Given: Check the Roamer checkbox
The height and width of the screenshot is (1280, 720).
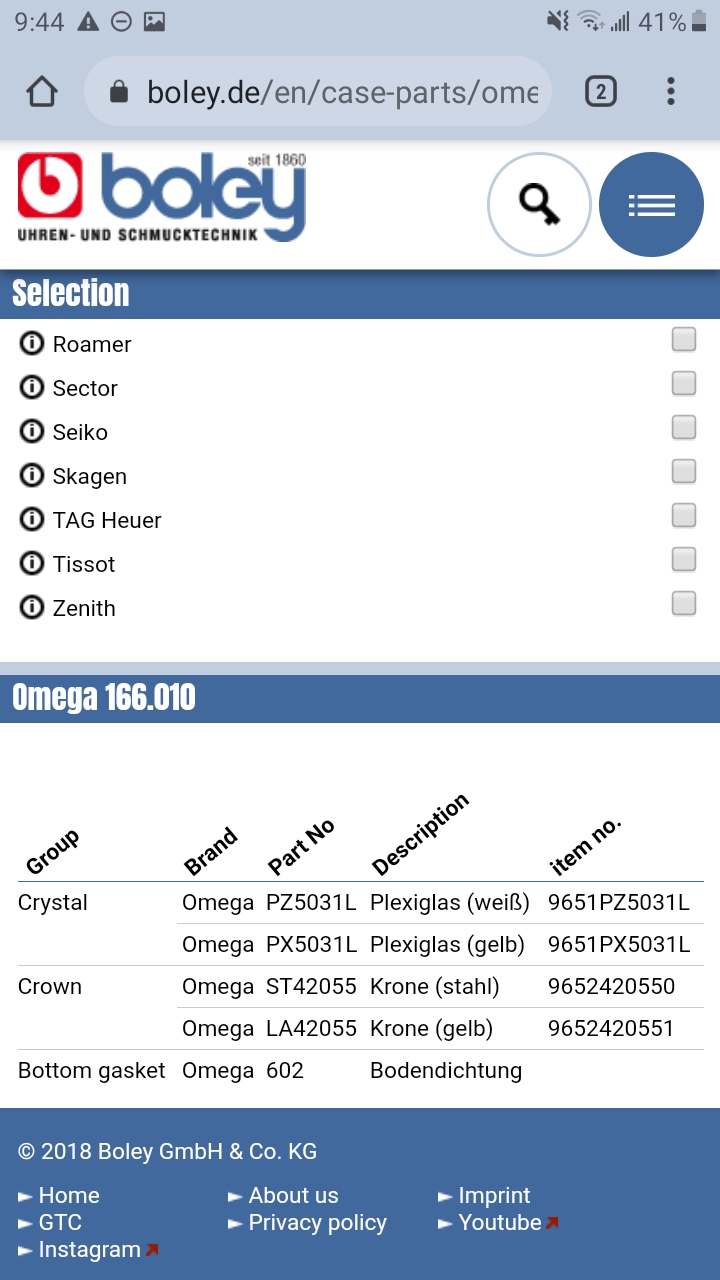Looking at the screenshot, I should tap(684, 340).
